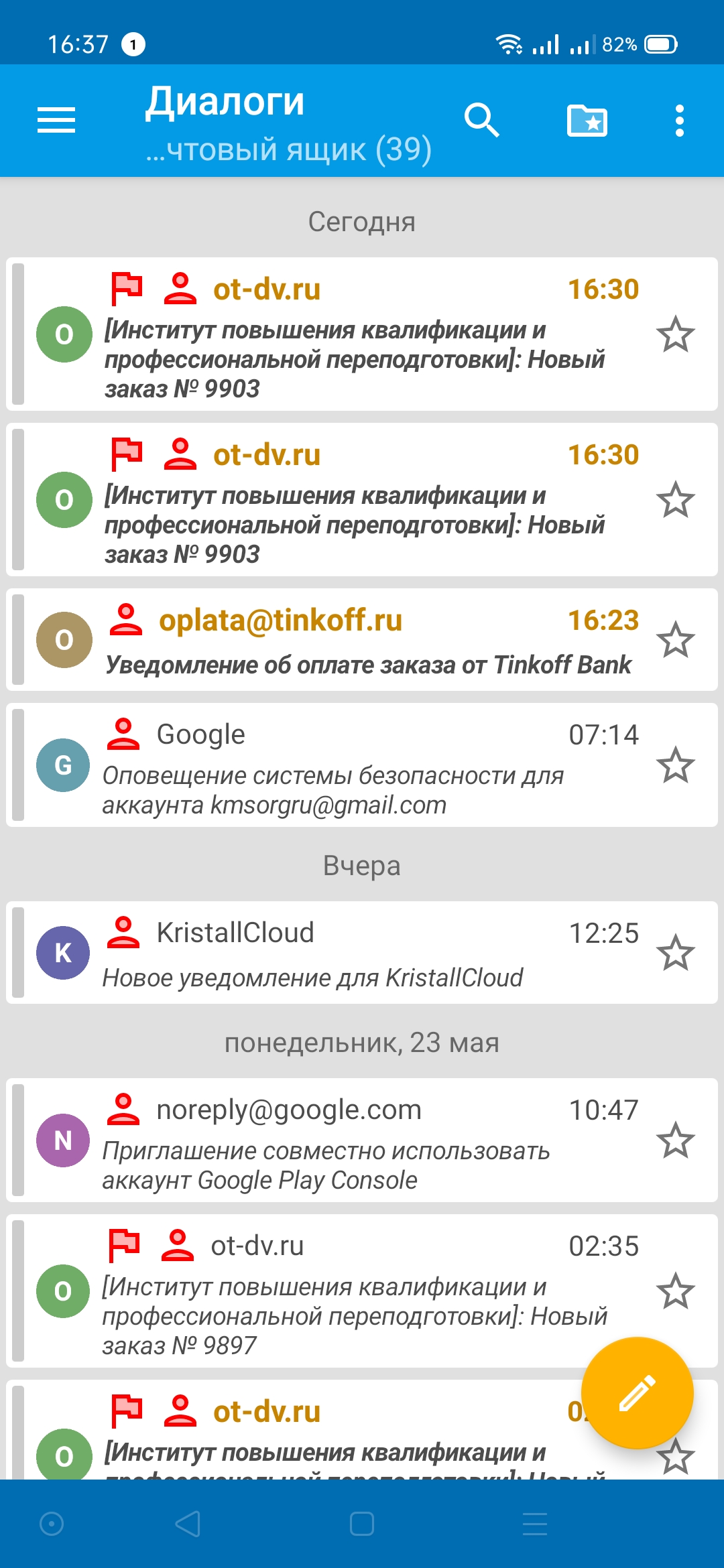
Task: Star the ot-dv.ru order № 9897 email
Action: click(x=675, y=1291)
